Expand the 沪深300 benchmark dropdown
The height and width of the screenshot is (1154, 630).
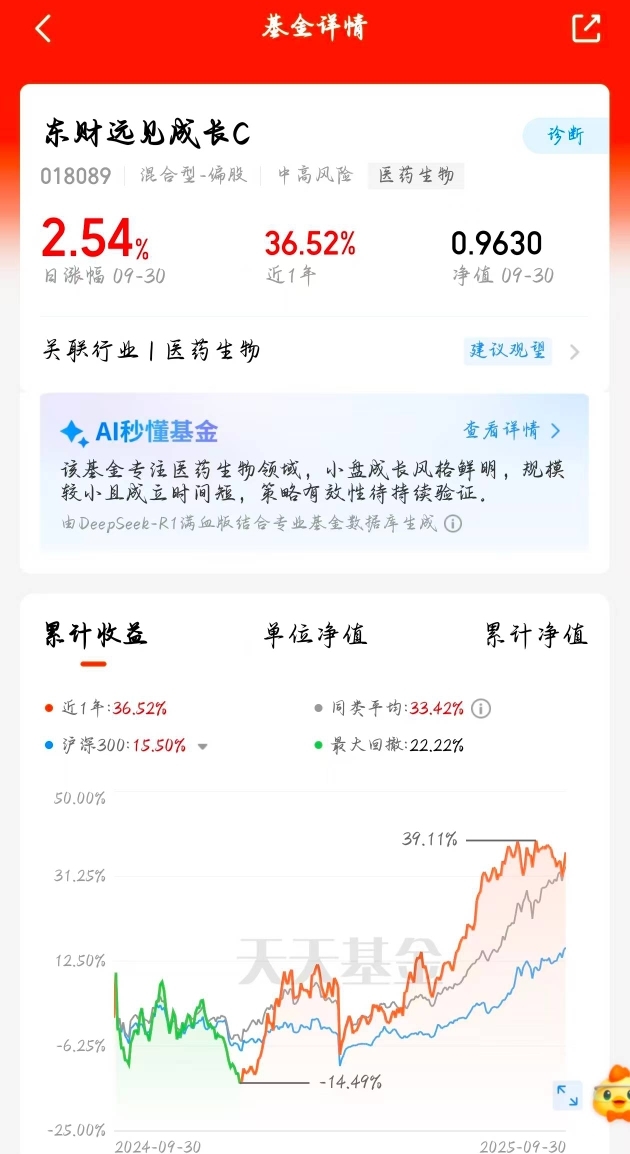(x=202, y=746)
